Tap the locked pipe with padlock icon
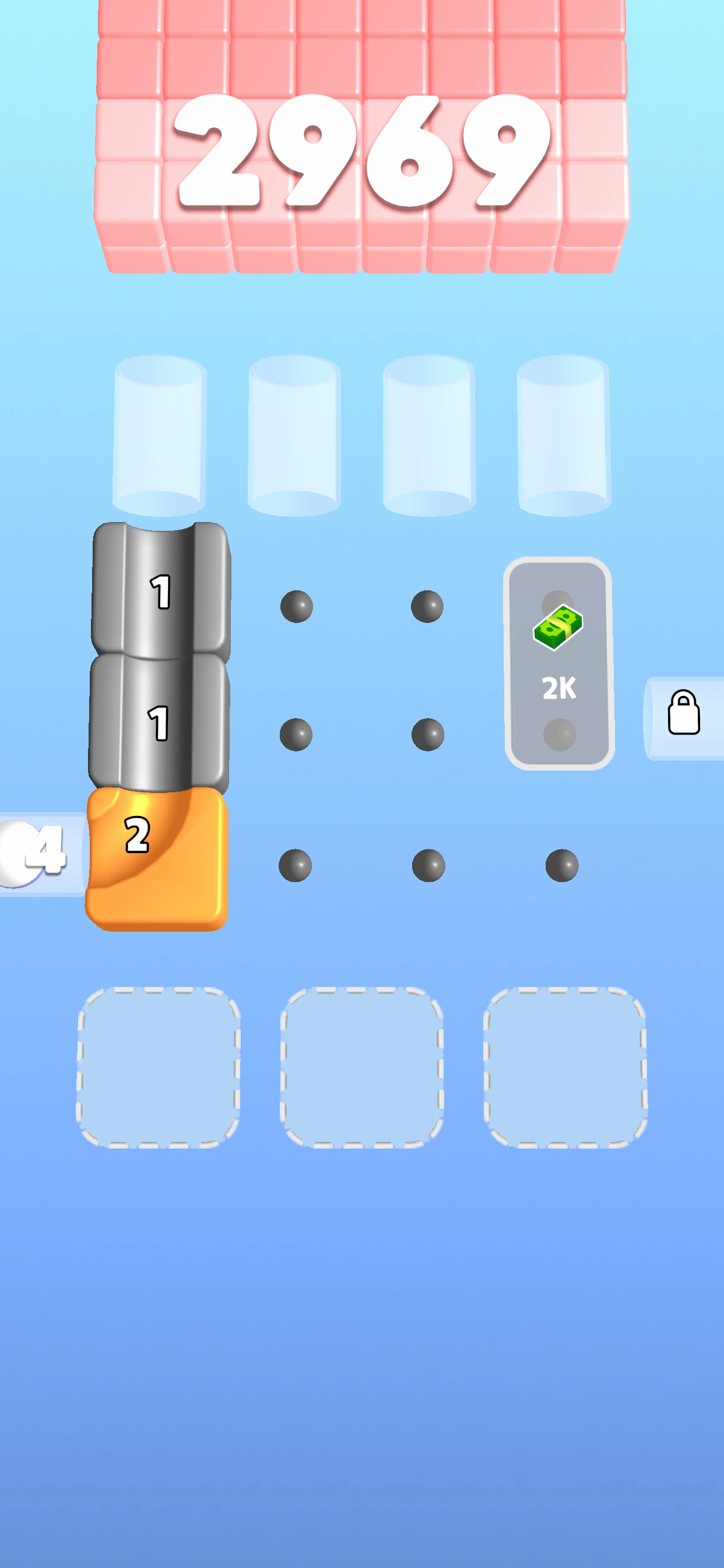Viewport: 724px width, 1568px height. [x=683, y=715]
